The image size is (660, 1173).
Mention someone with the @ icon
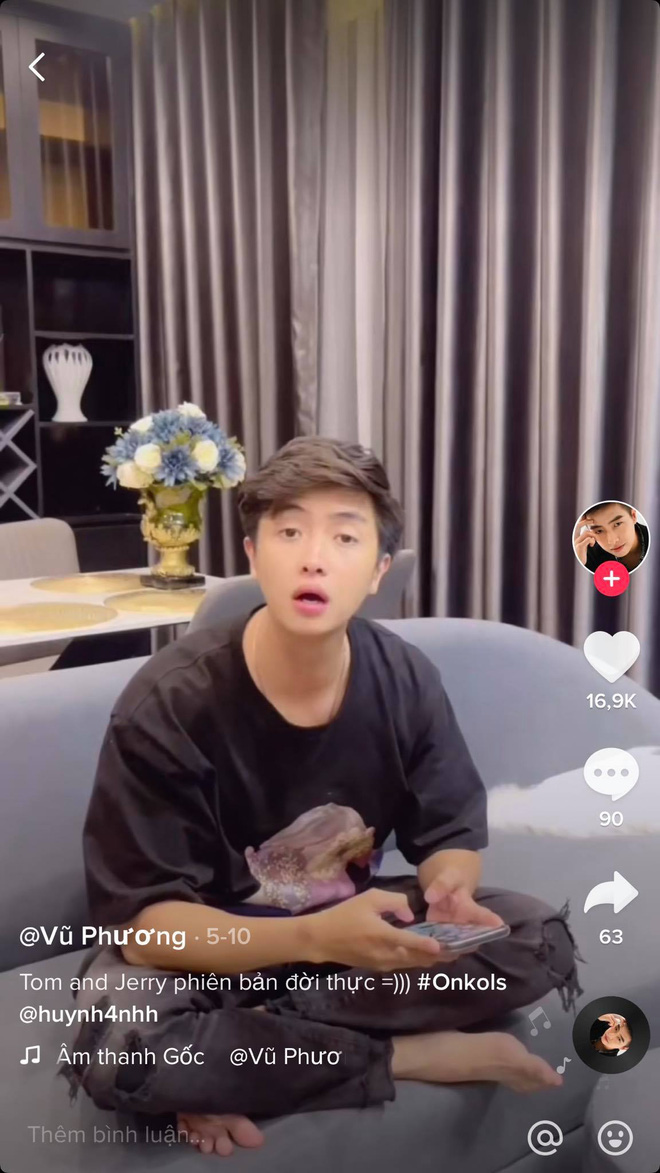pyautogui.click(x=545, y=1137)
